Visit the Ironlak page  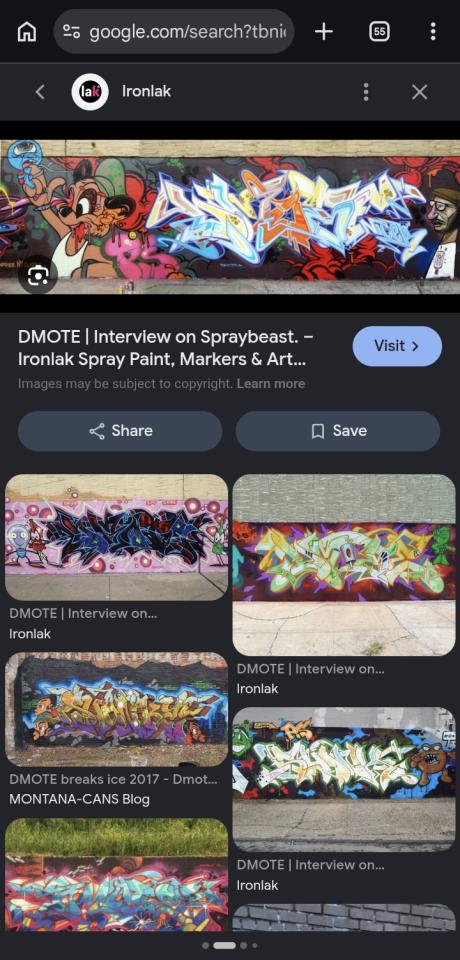pos(397,346)
